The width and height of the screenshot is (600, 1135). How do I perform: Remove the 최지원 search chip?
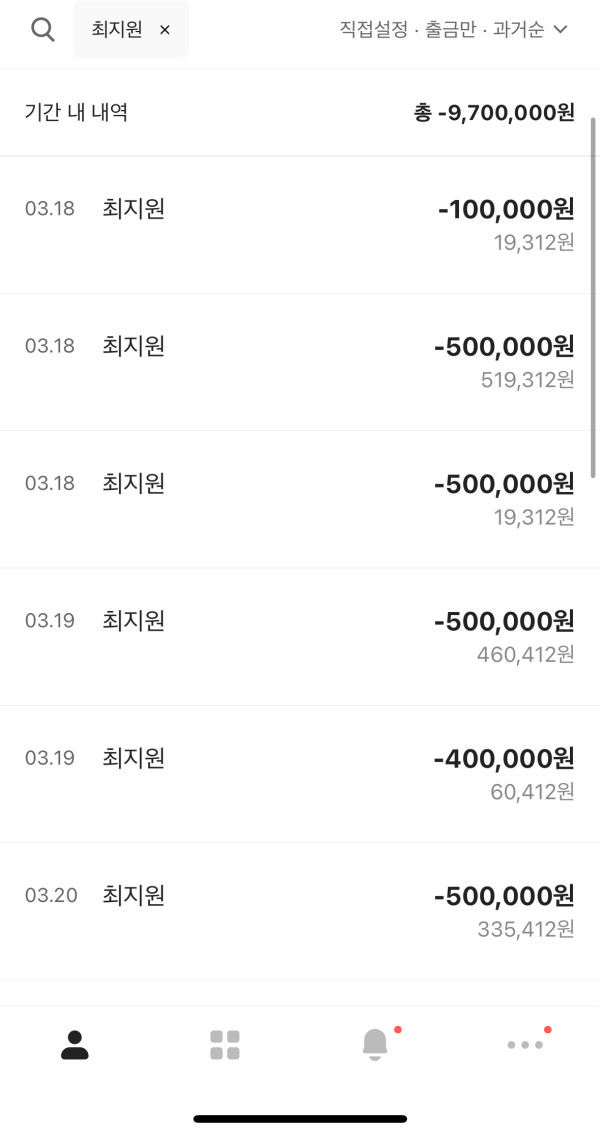pyautogui.click(x=165, y=30)
